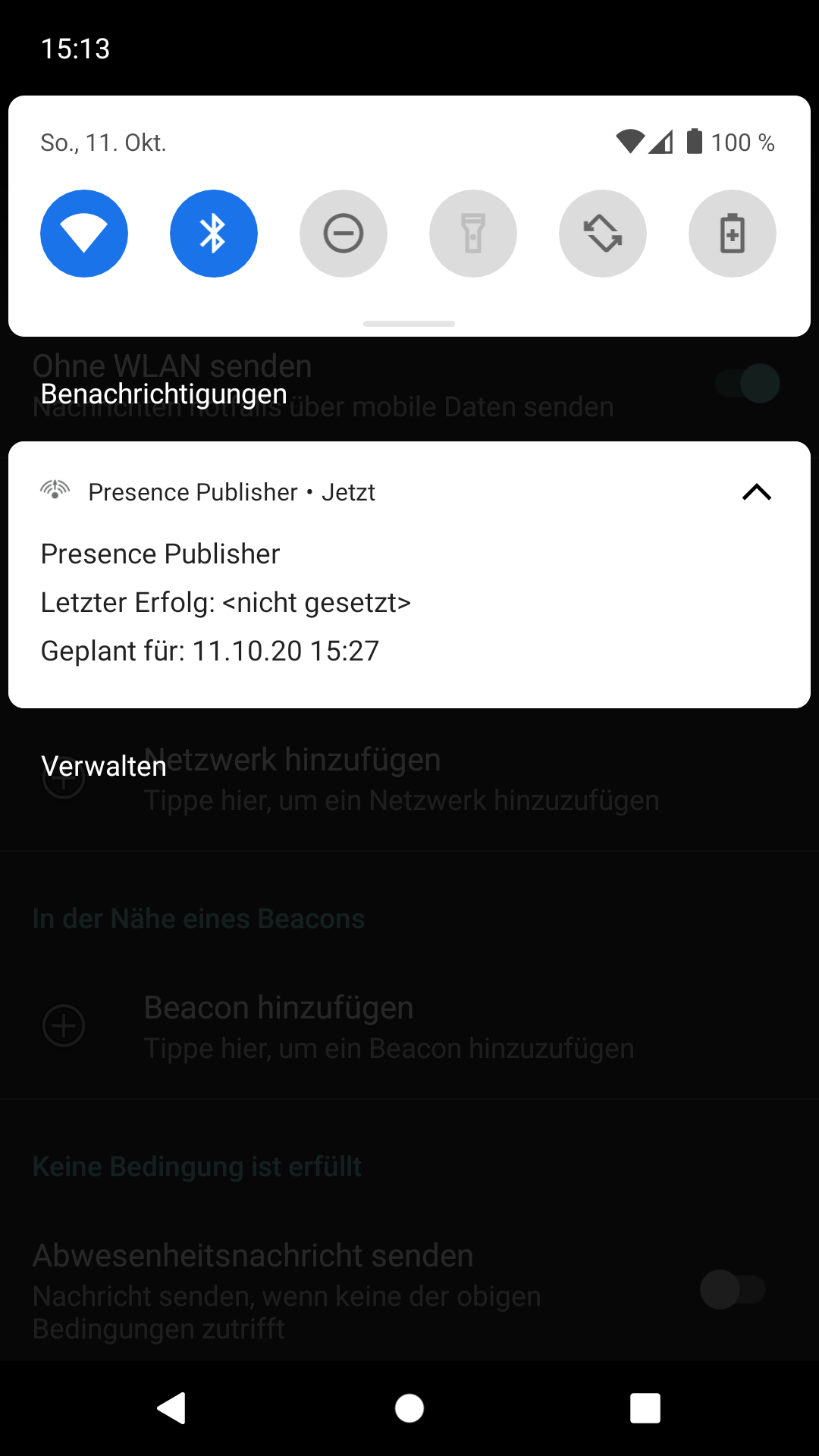Viewport: 819px width, 1456px height.
Task: Collapse the Presence Publisher notification
Action: 756,493
